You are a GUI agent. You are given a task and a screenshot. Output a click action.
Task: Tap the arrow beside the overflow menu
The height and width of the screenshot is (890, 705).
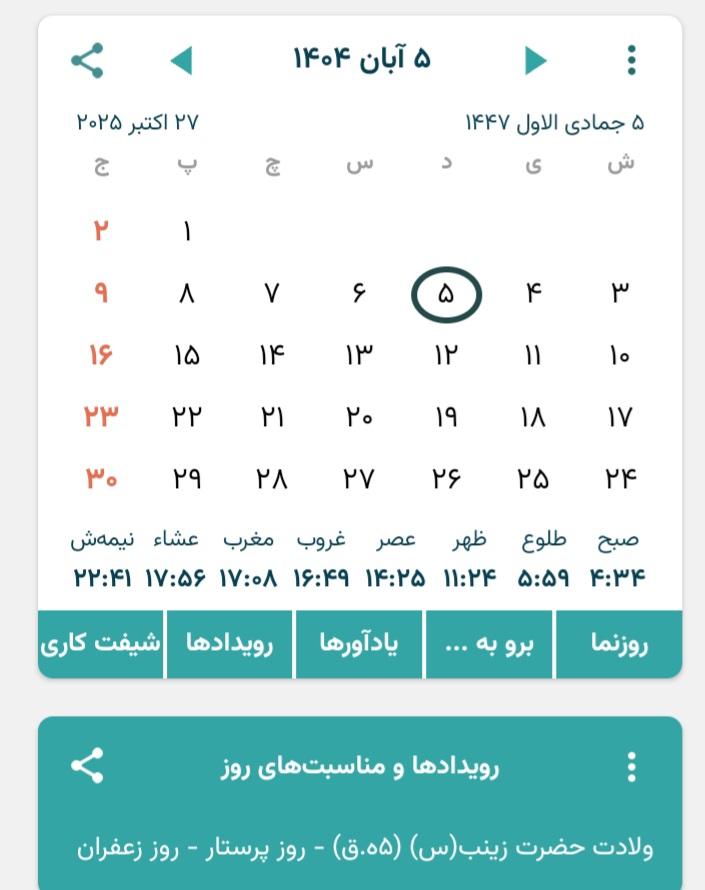[536, 60]
